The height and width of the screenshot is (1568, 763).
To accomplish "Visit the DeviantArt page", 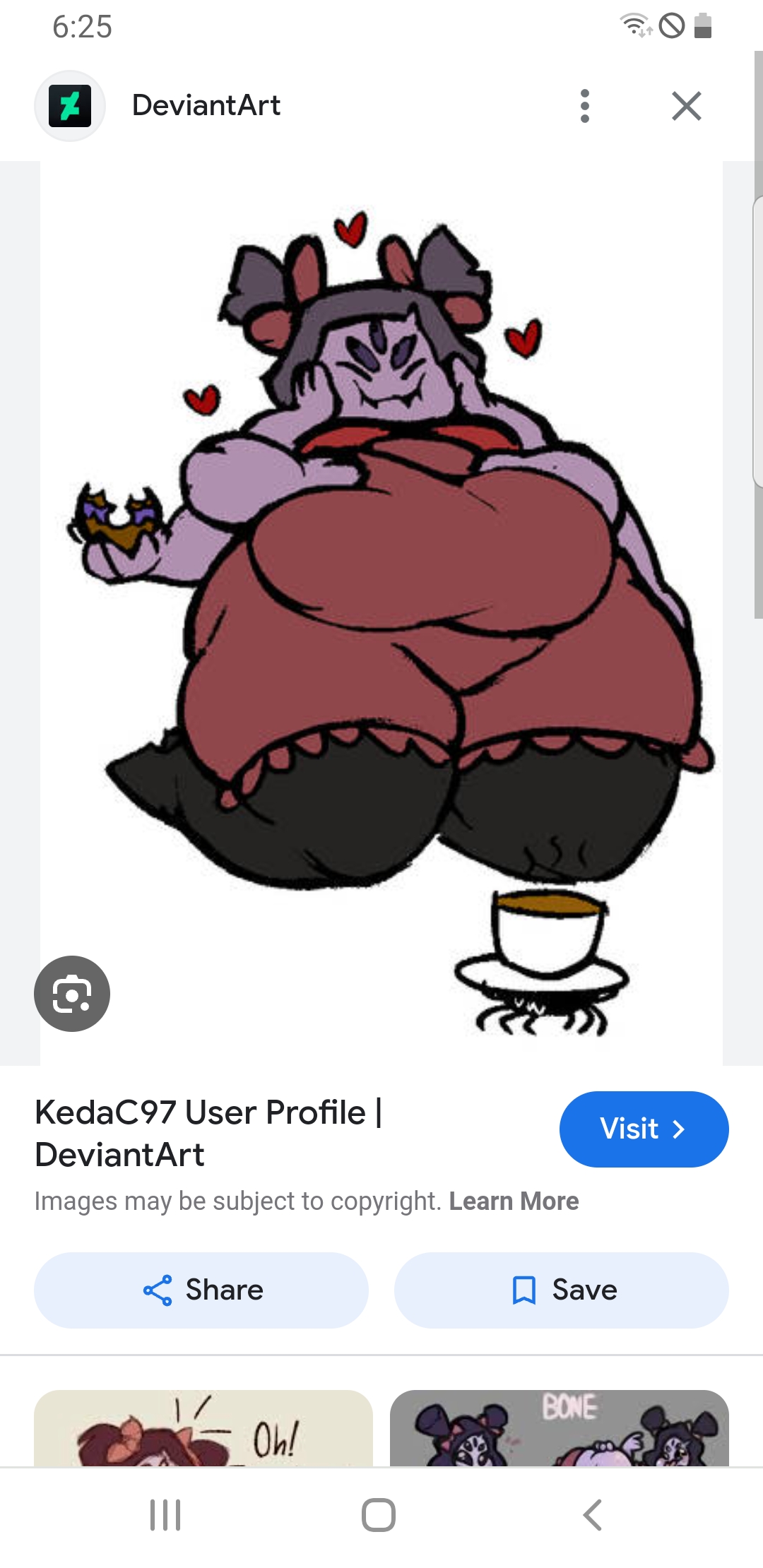I will tap(644, 1129).
